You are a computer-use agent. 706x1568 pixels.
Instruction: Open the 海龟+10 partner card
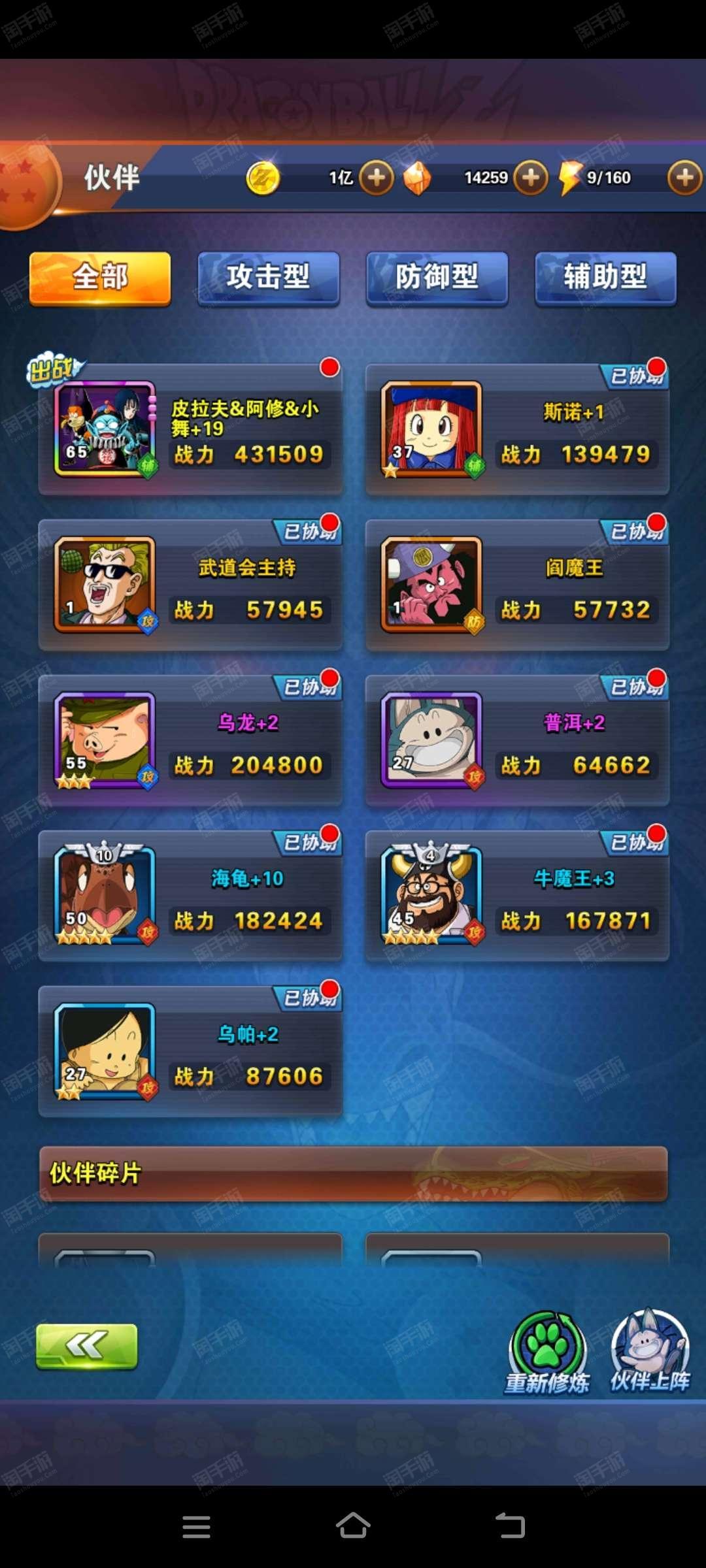tap(190, 896)
